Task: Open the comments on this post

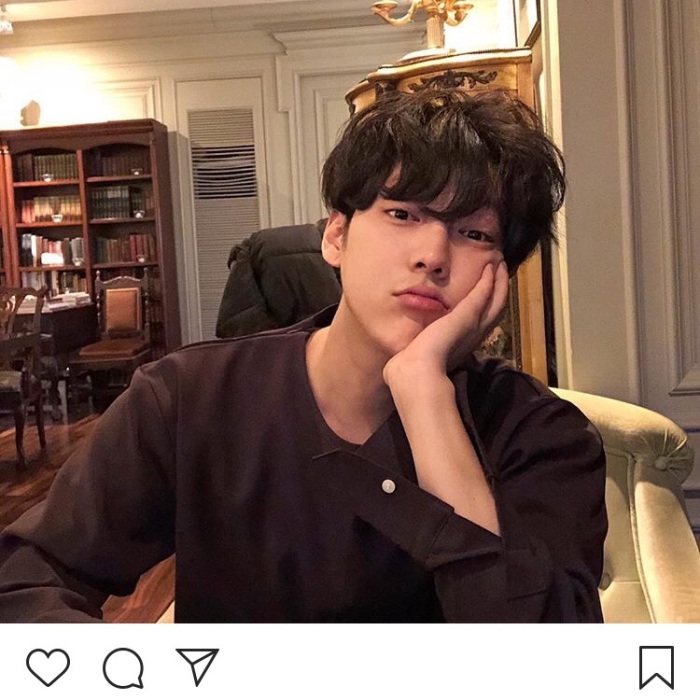Action: [x=123, y=668]
